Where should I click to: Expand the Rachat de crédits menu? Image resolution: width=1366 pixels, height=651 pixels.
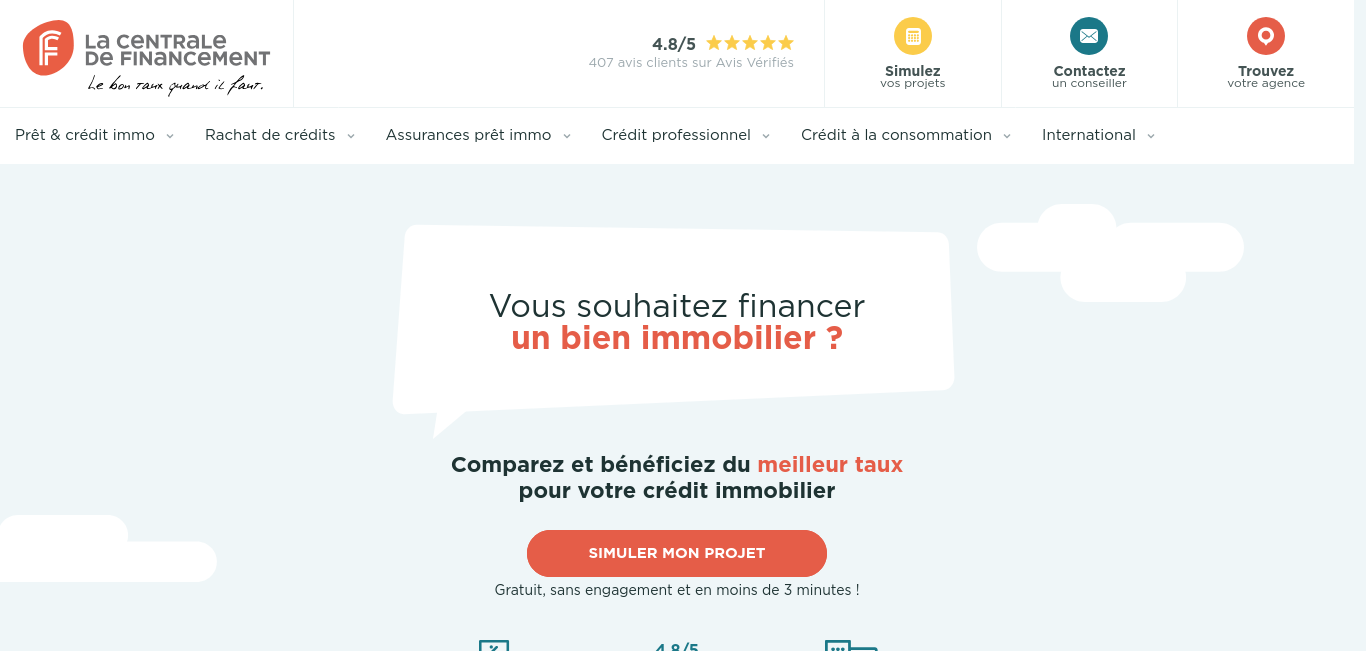pos(279,135)
